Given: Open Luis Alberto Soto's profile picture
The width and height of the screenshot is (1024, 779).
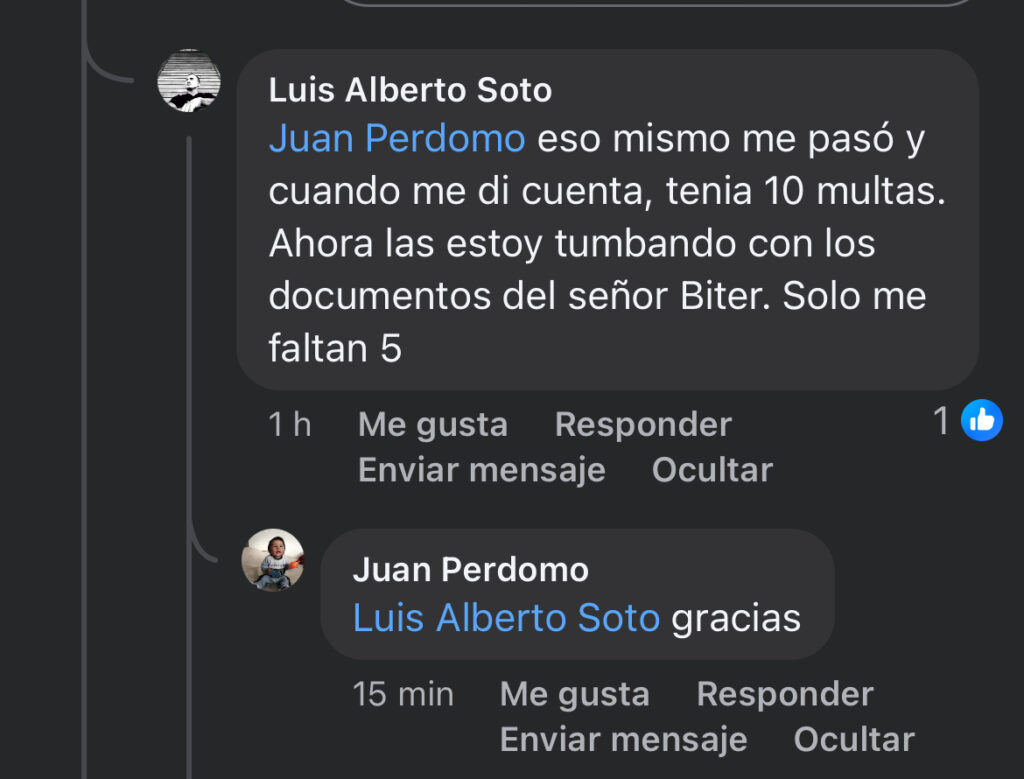Looking at the screenshot, I should pos(189,81).
